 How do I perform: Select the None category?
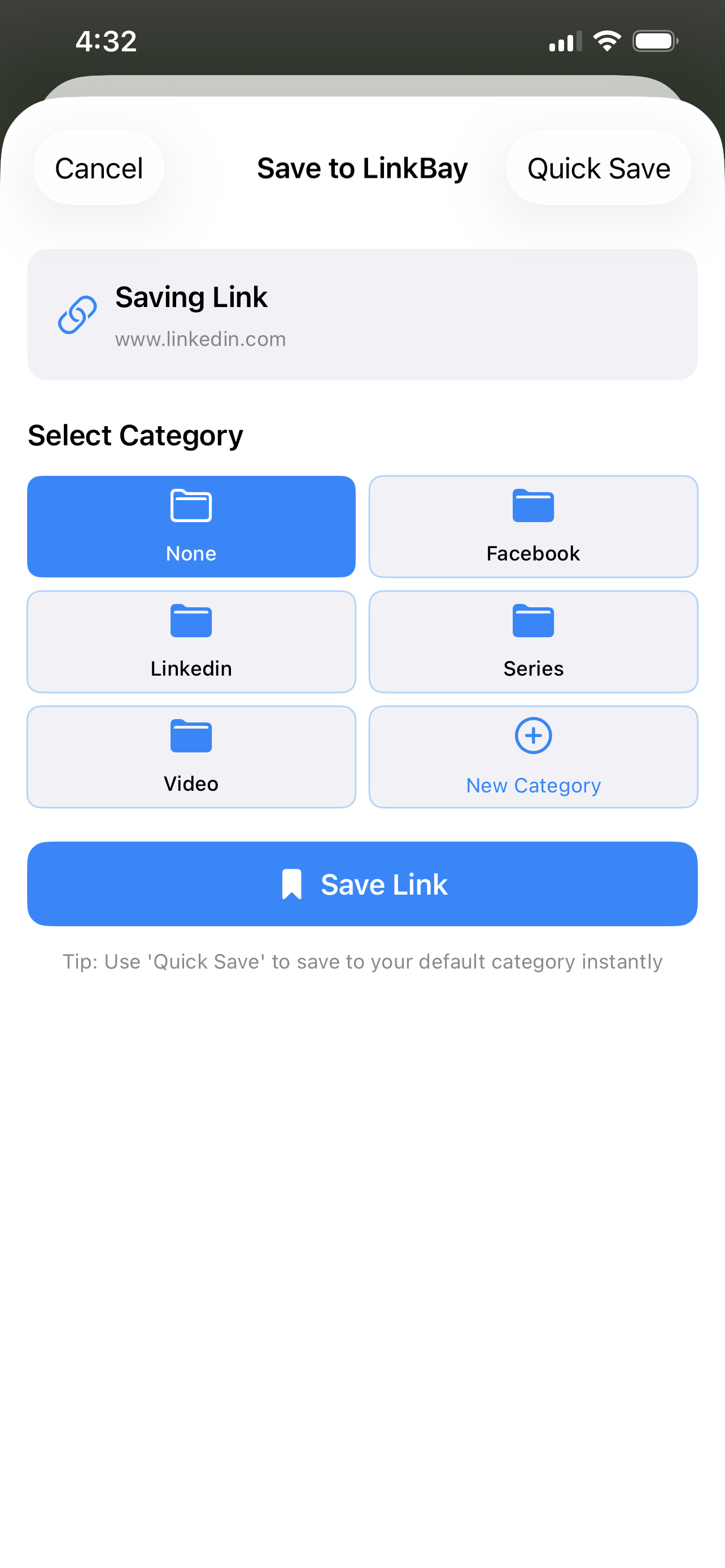190,526
